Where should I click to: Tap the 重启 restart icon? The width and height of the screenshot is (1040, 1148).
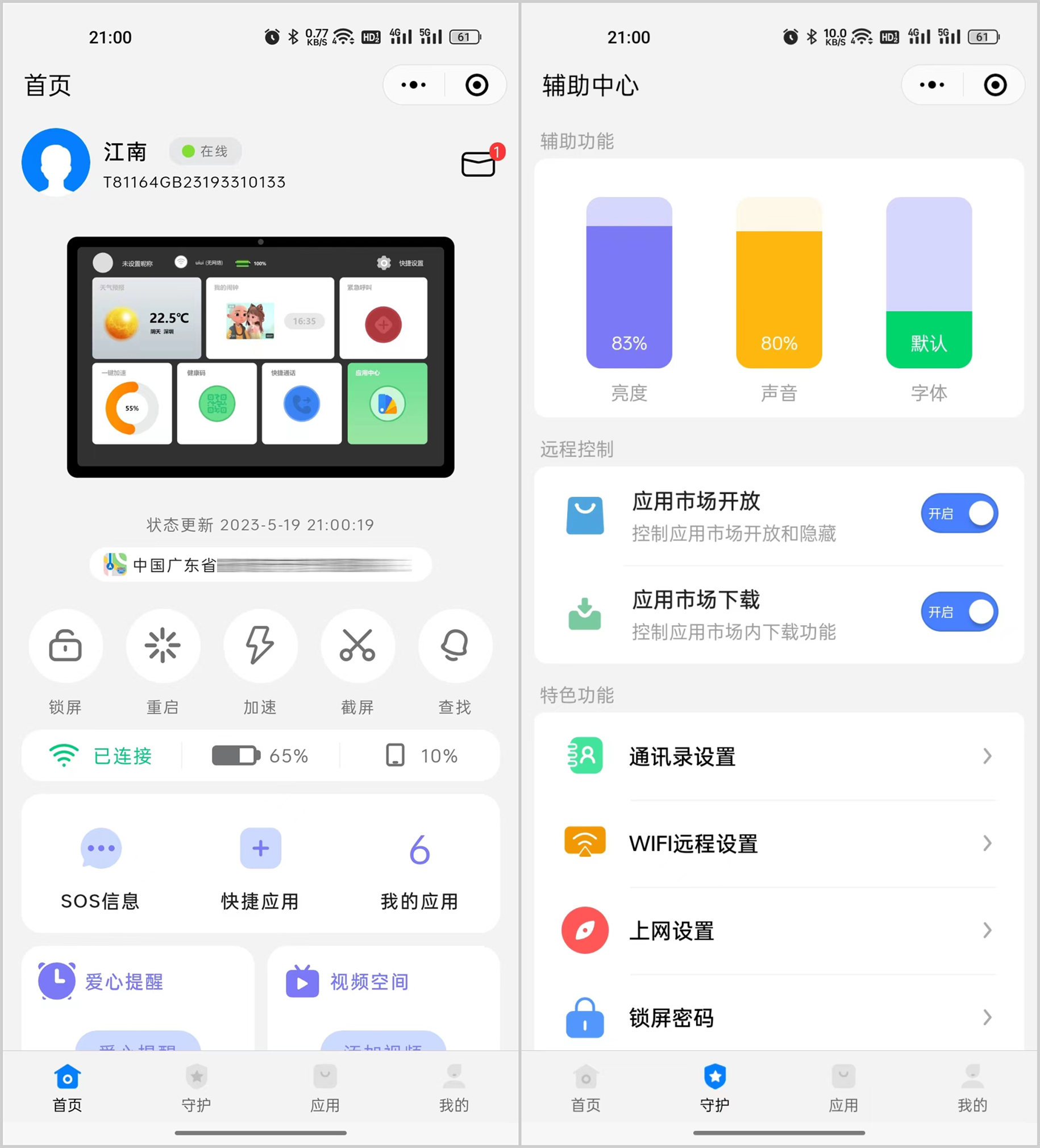[163, 647]
